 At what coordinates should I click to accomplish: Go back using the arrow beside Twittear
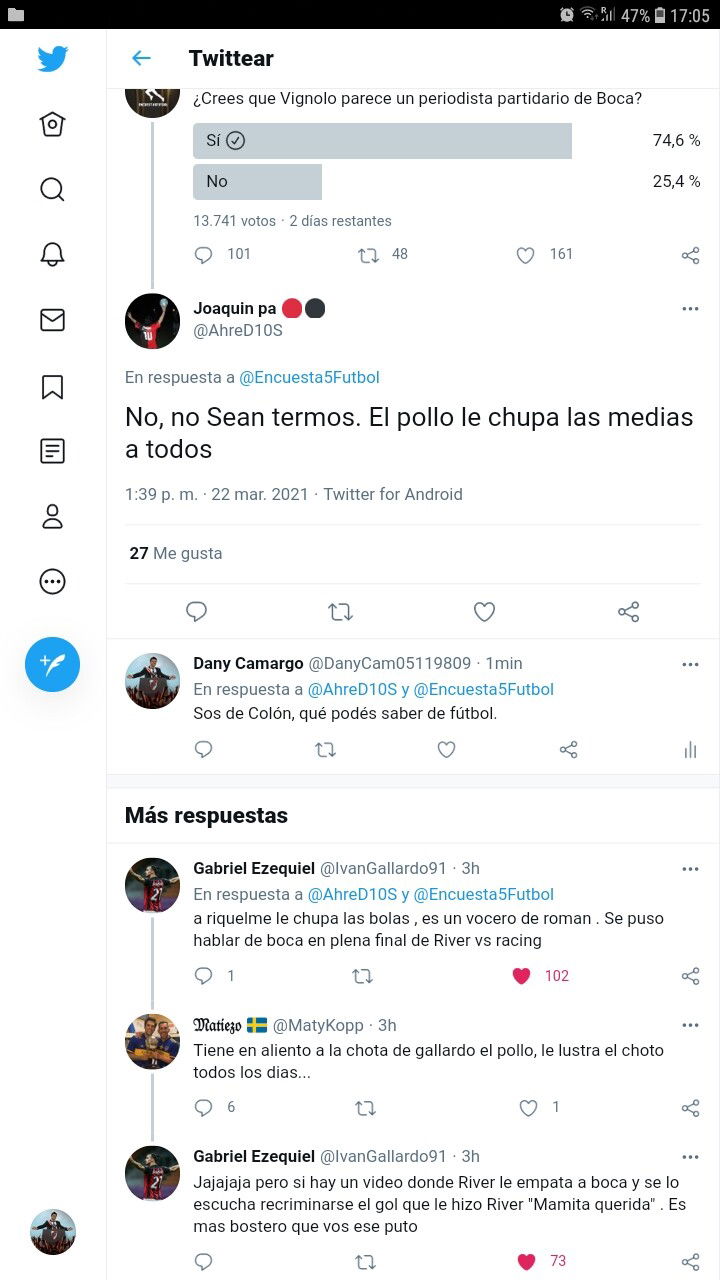point(142,58)
